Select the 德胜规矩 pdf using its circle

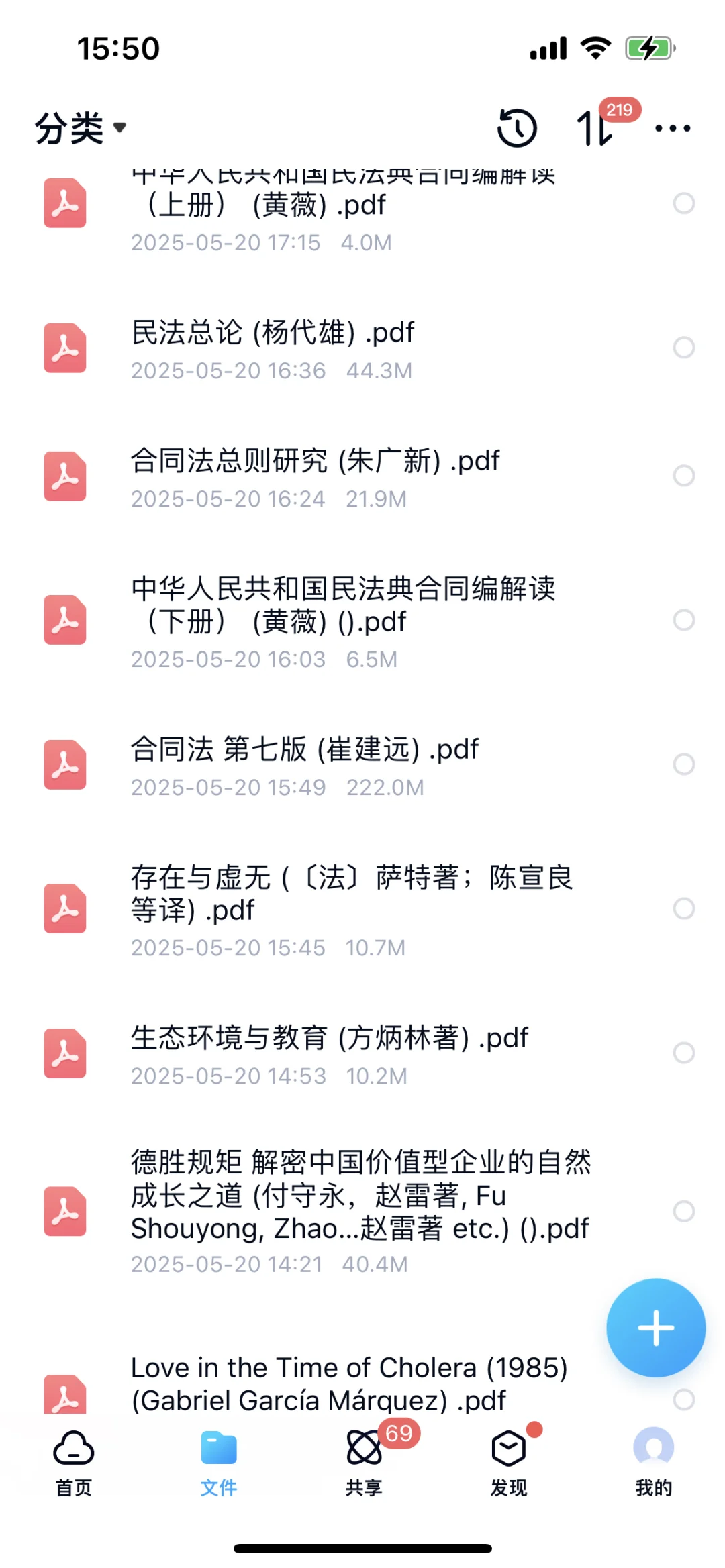[x=684, y=1211]
